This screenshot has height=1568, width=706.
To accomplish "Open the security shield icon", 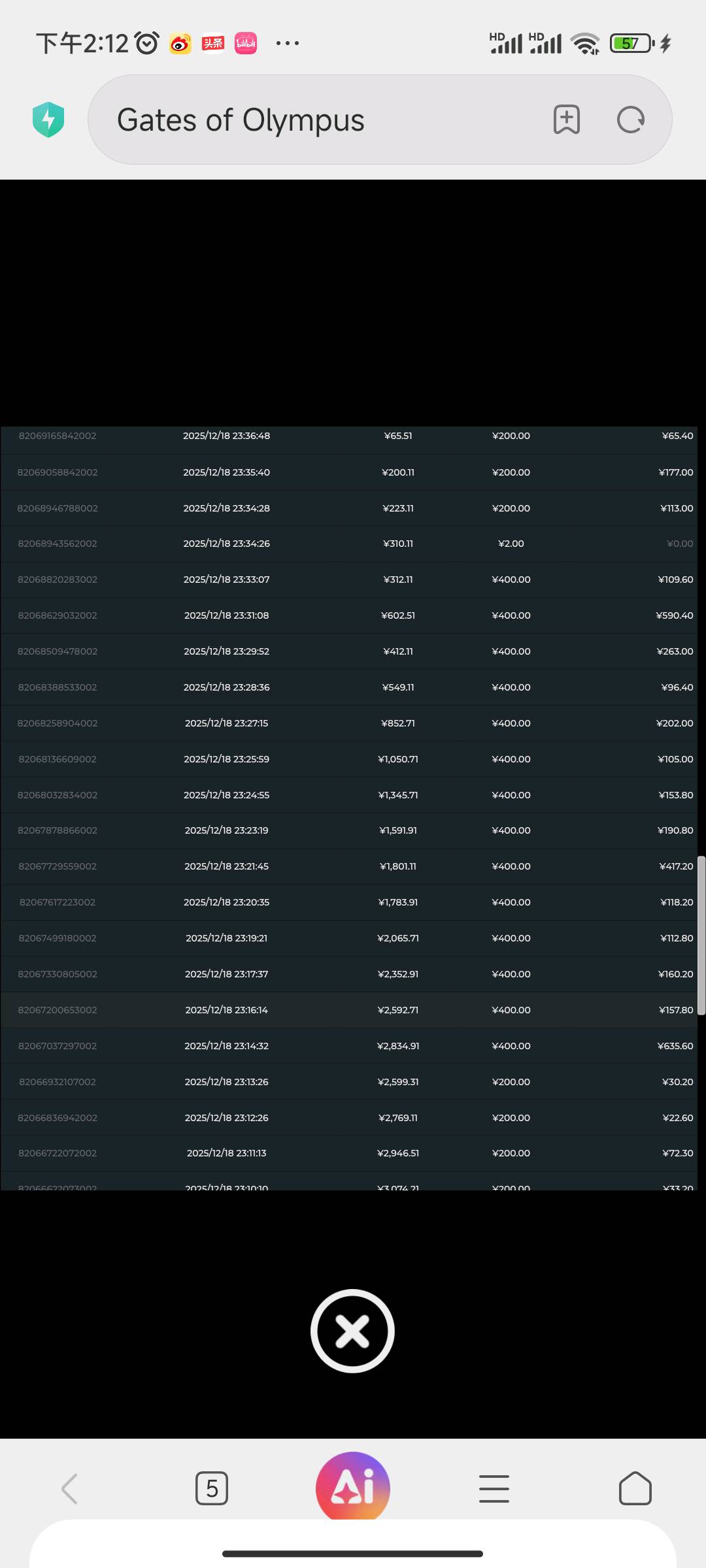I will [48, 120].
